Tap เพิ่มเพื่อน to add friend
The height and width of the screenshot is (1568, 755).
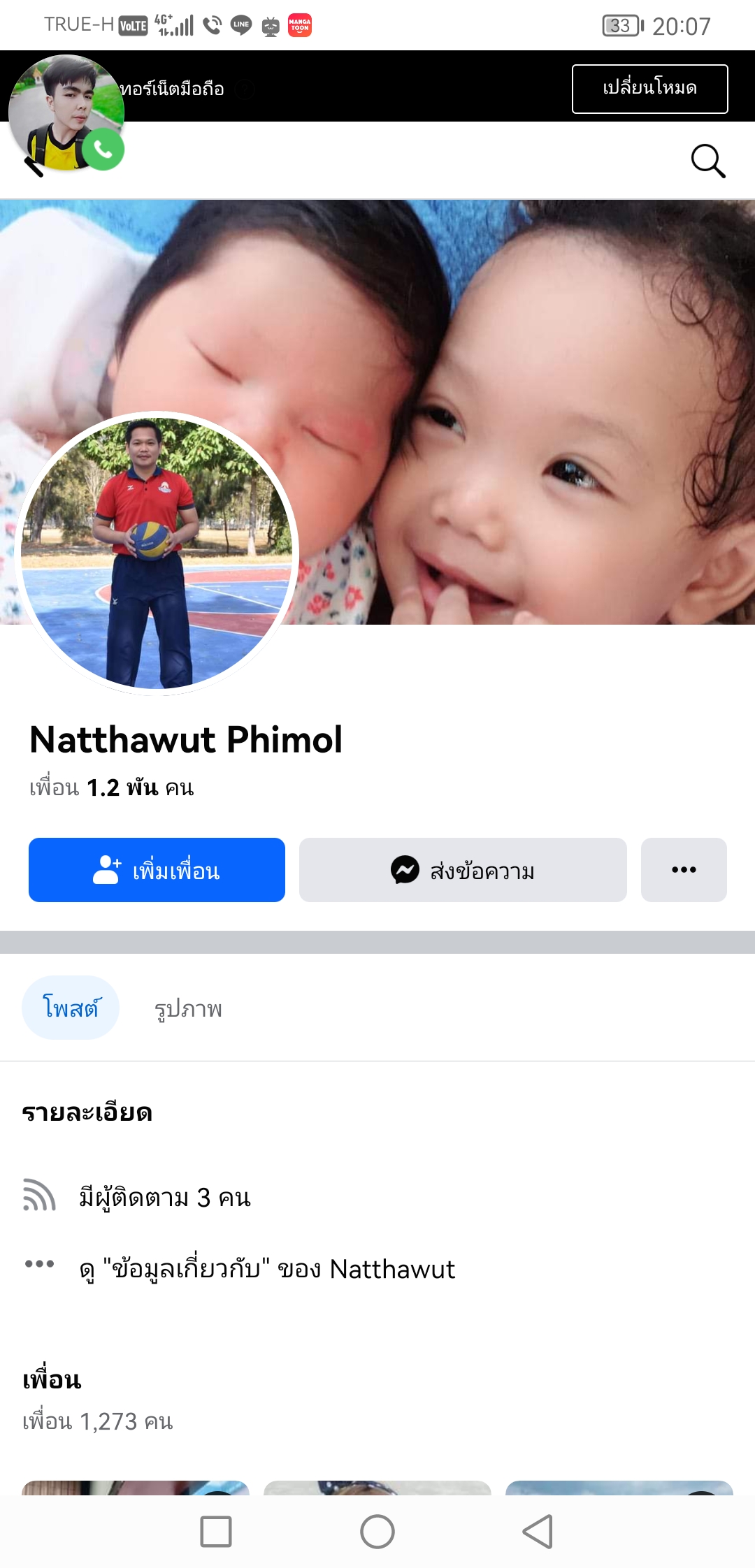tap(157, 870)
